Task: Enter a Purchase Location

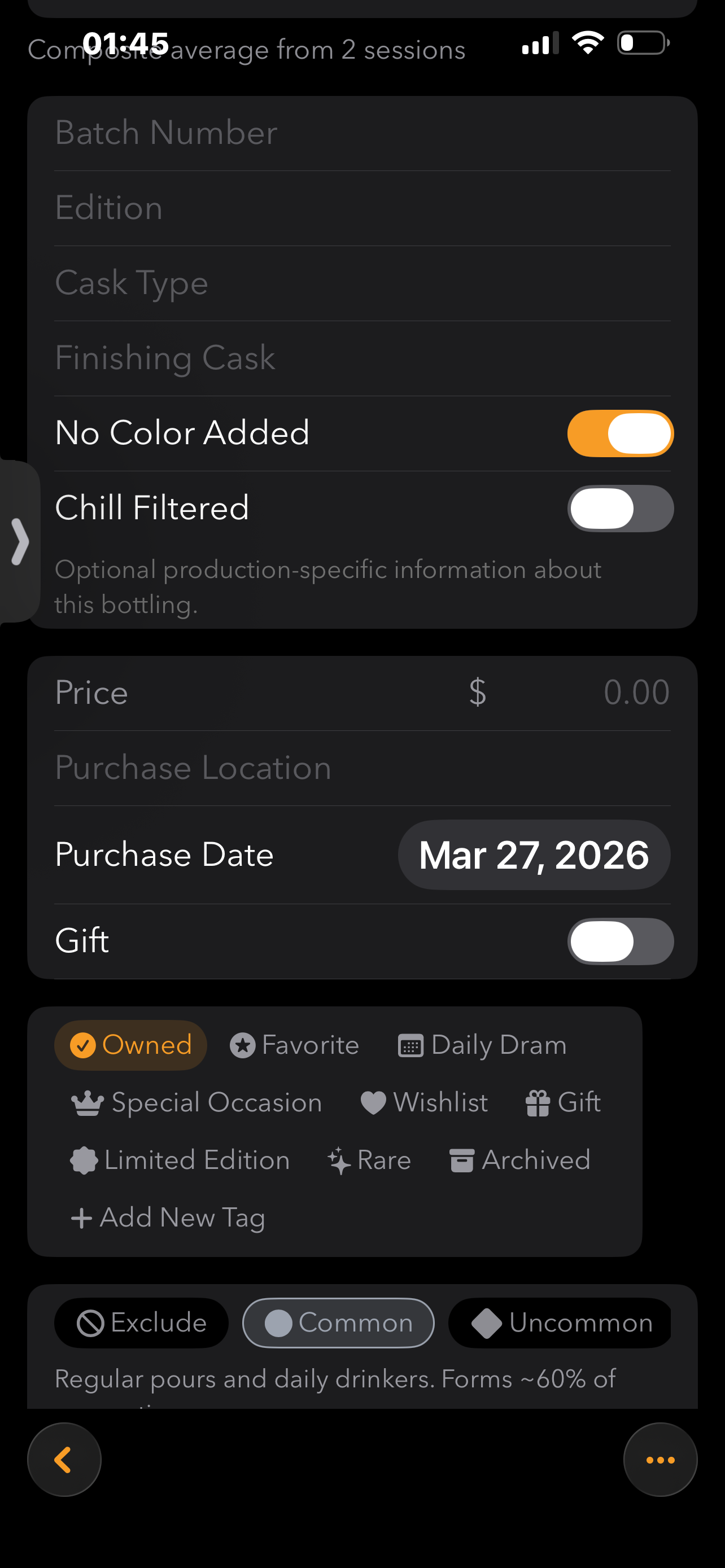Action: 361,768
